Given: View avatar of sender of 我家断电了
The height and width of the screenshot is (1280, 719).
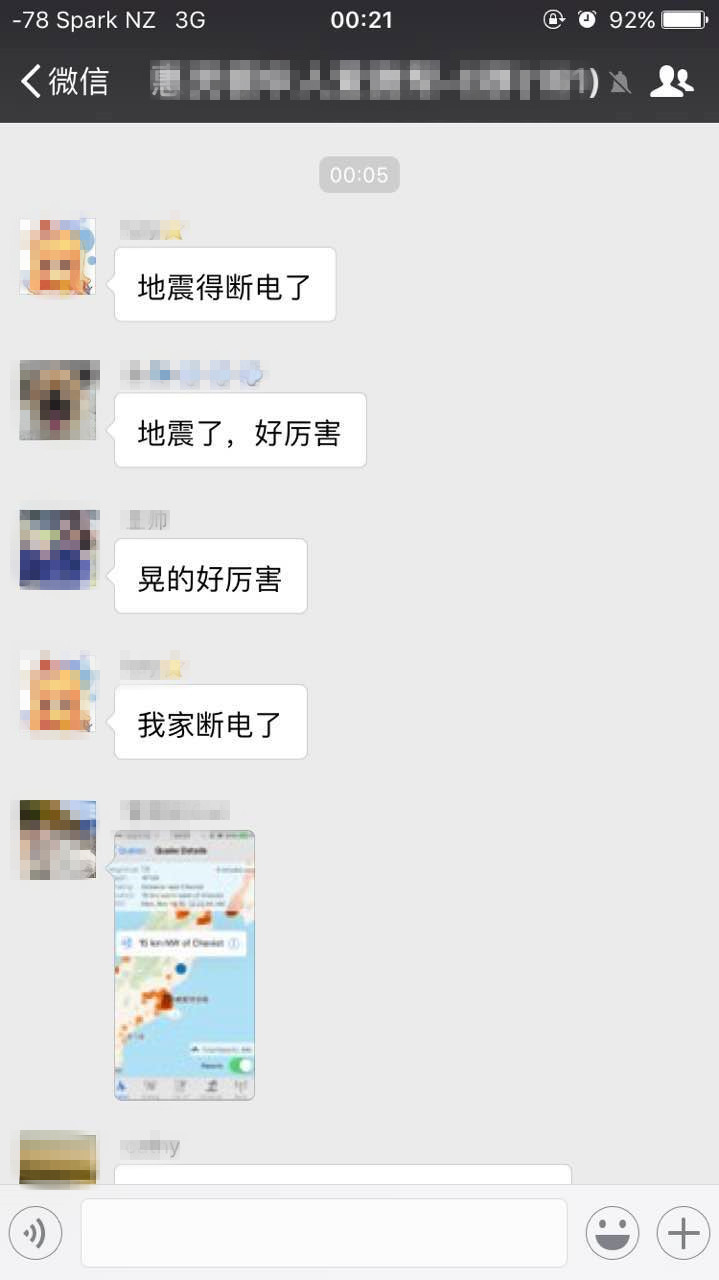Looking at the screenshot, I should pos(59,693).
